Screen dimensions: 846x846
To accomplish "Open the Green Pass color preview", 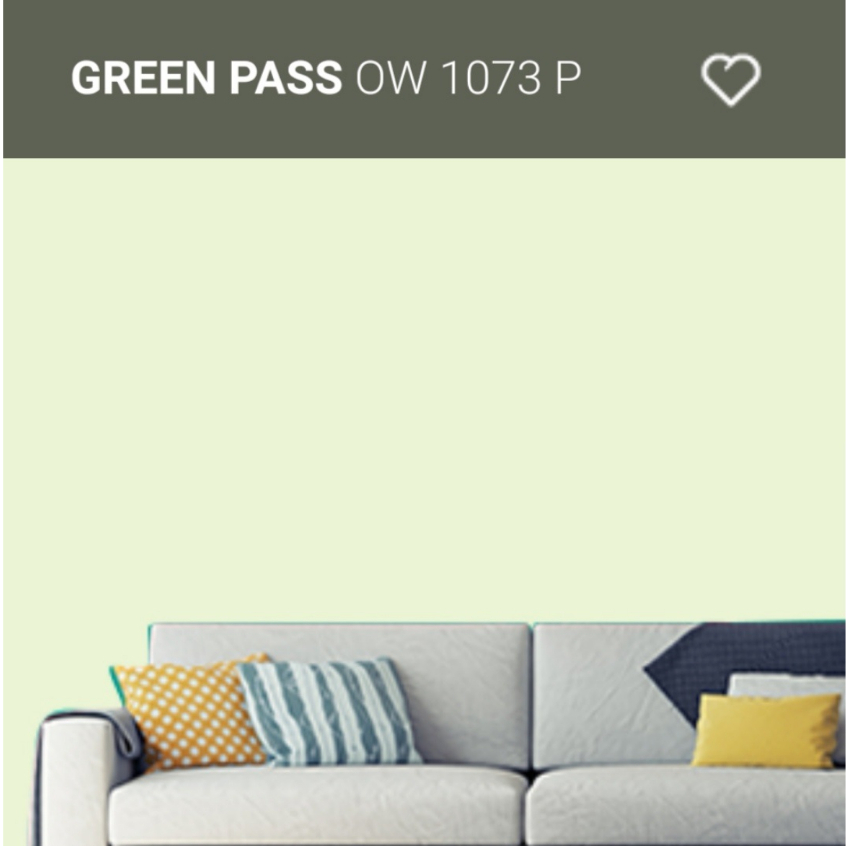I will point(424,502).
